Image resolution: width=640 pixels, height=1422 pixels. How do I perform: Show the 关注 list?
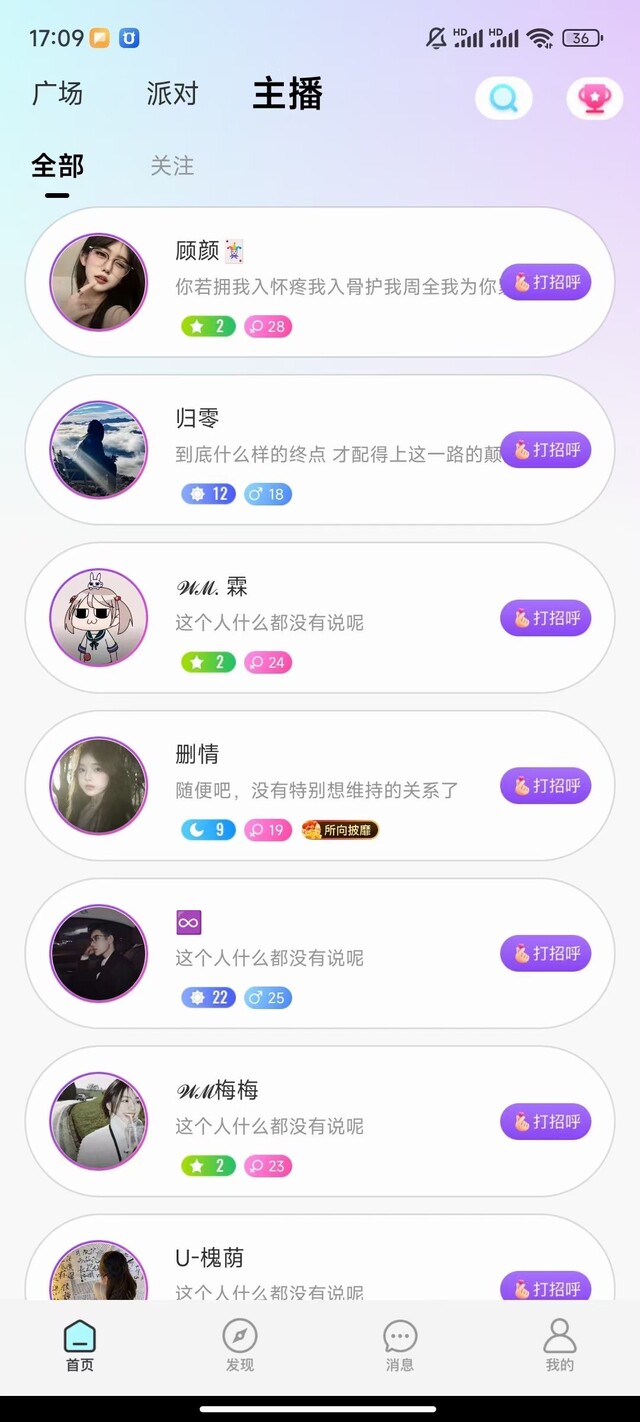(172, 166)
